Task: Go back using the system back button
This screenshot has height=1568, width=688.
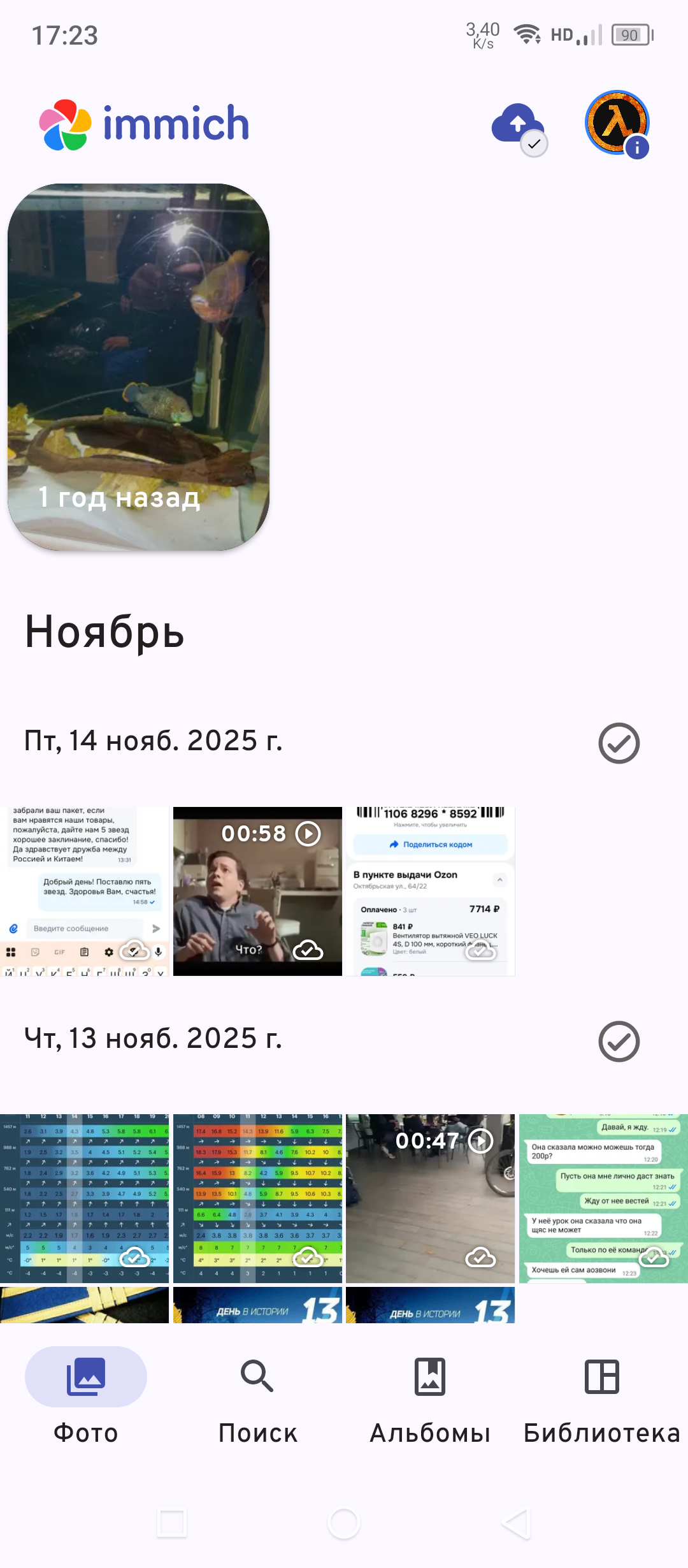Action: pyautogui.click(x=516, y=1523)
